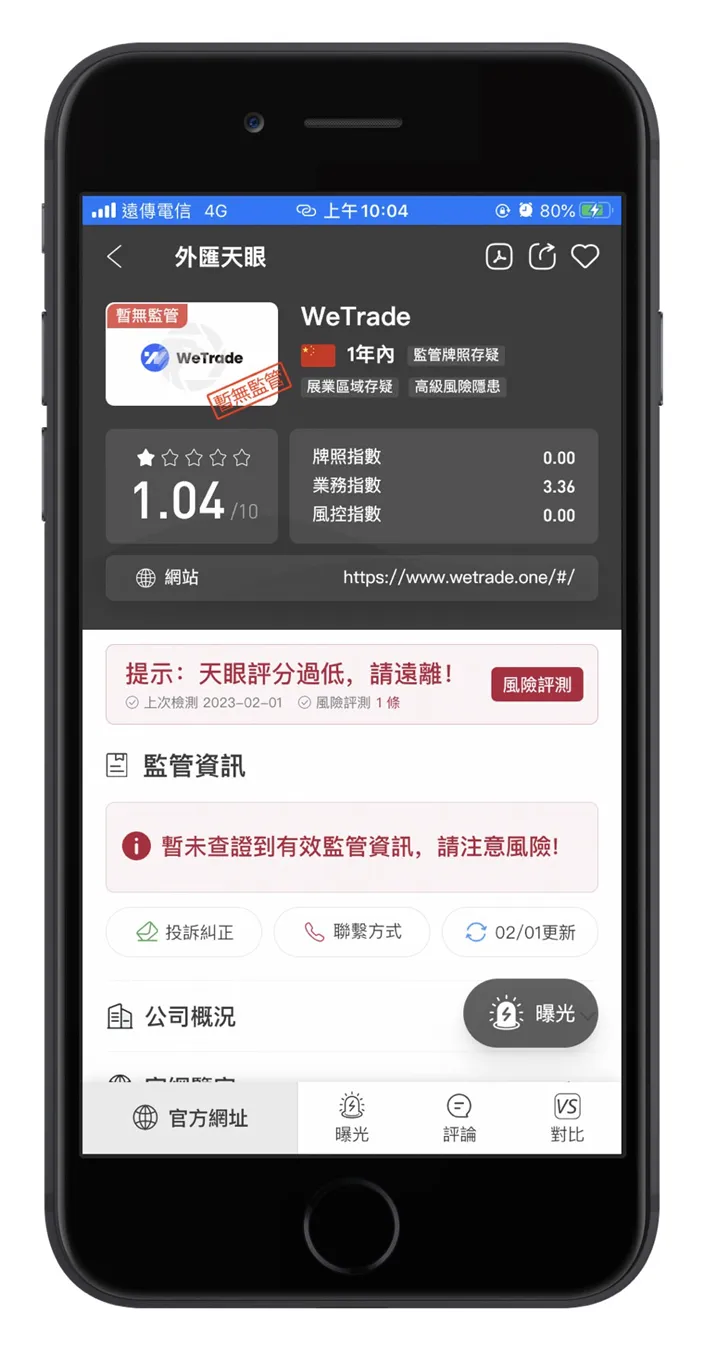704x1350 pixels.
Task: Open 投訴糾正 complaint correction
Action: tap(184, 932)
